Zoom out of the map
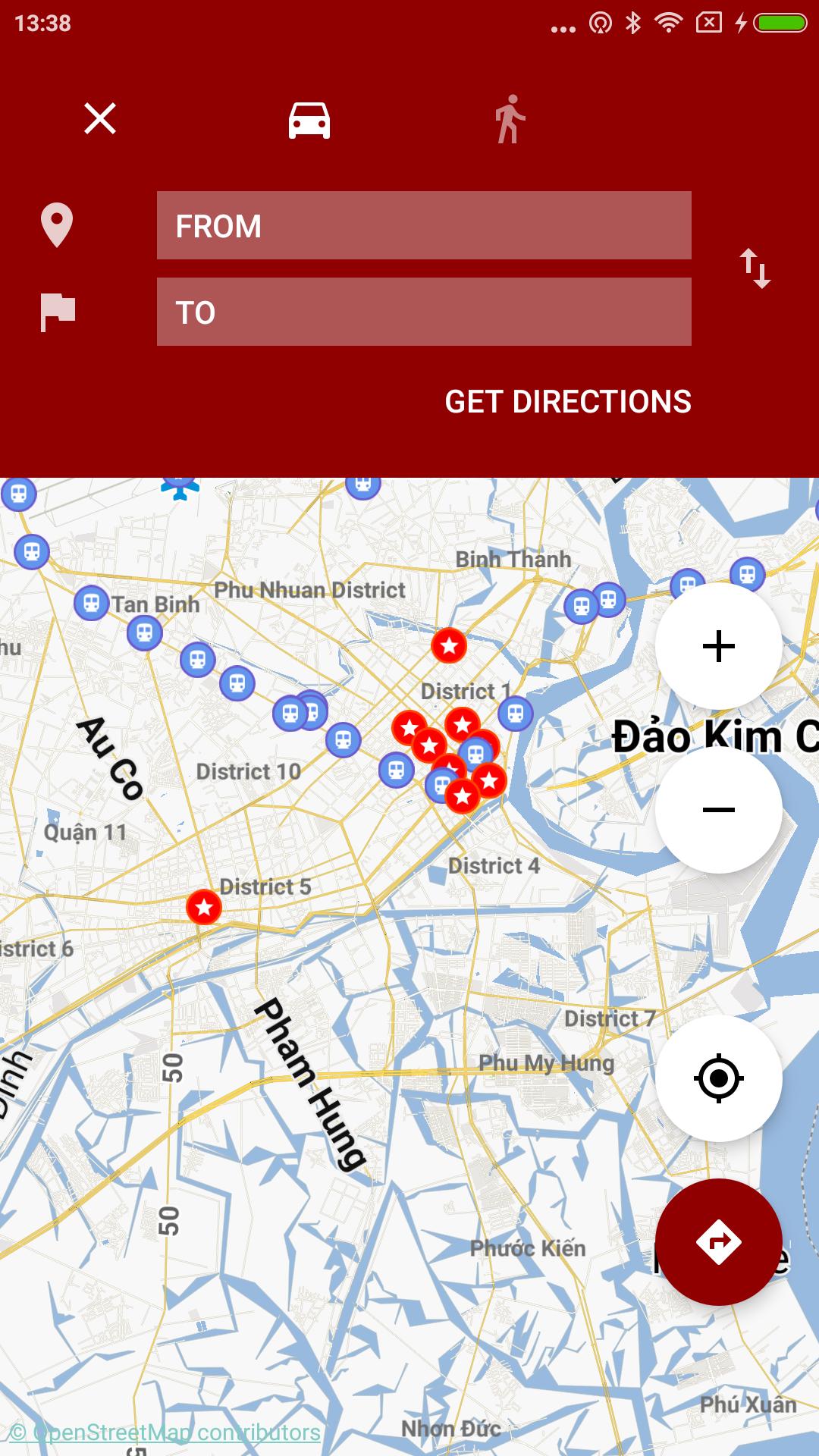 pyautogui.click(x=719, y=810)
